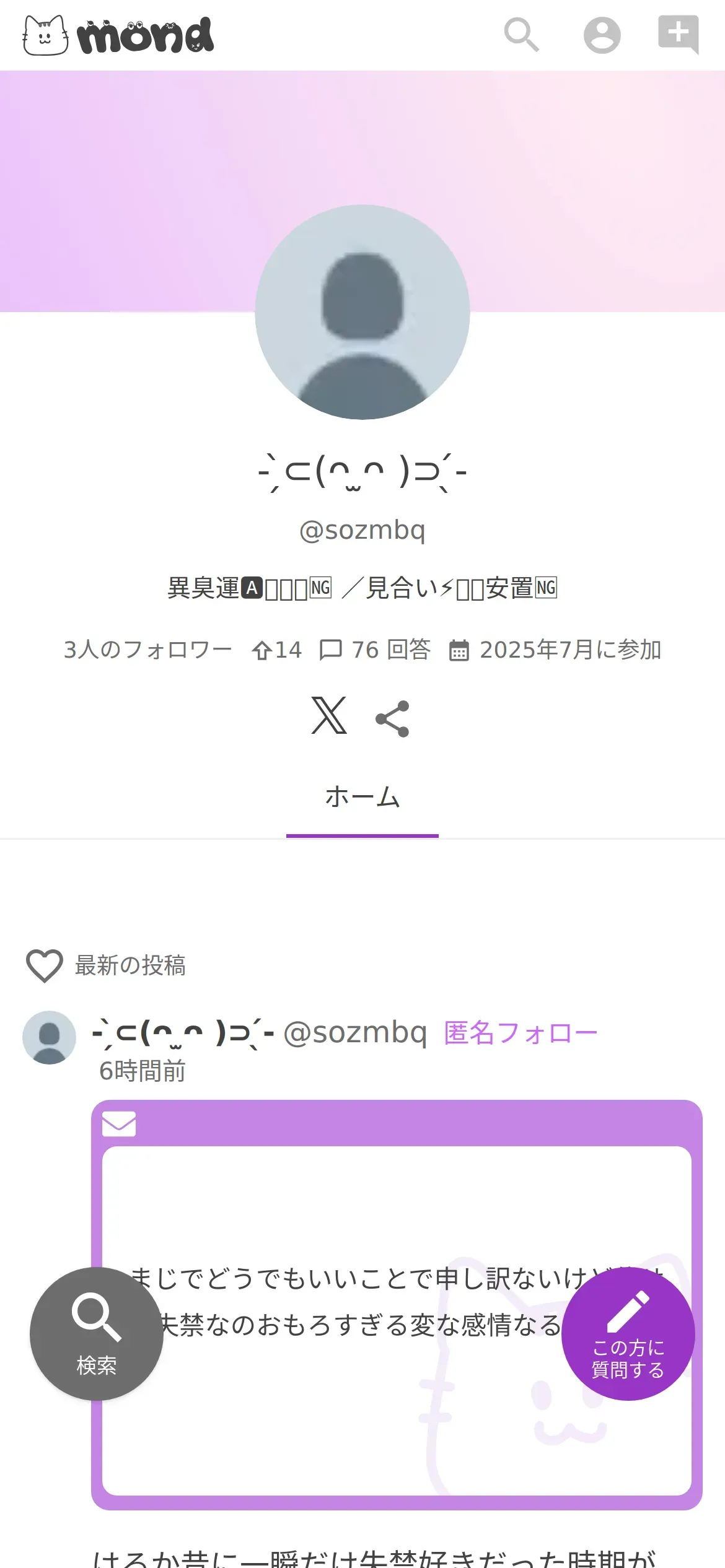Tap この方に質問する to ask a question
The height and width of the screenshot is (1568, 725).
click(x=628, y=1333)
